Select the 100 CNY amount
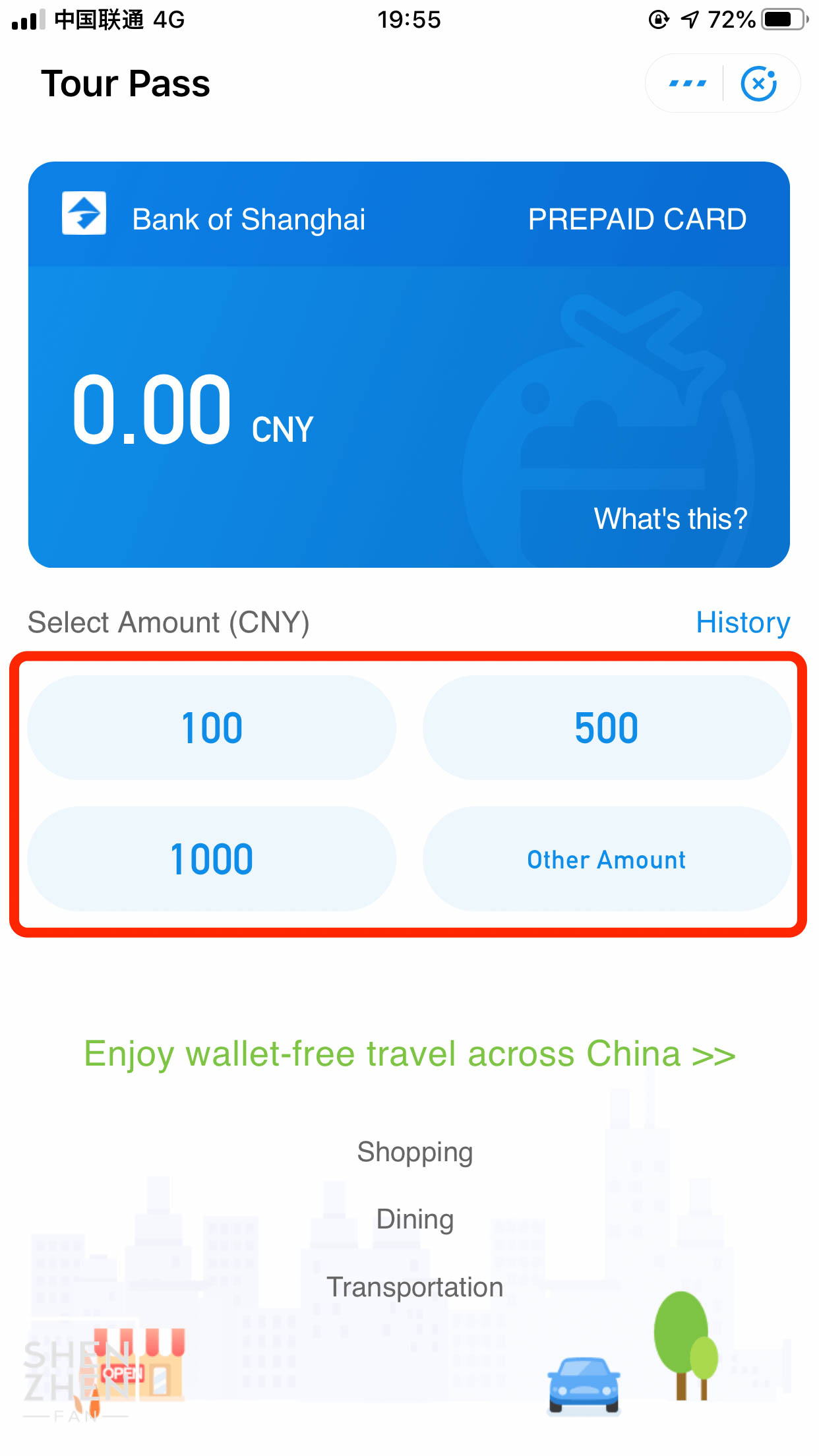The image size is (819, 1456). point(212,727)
